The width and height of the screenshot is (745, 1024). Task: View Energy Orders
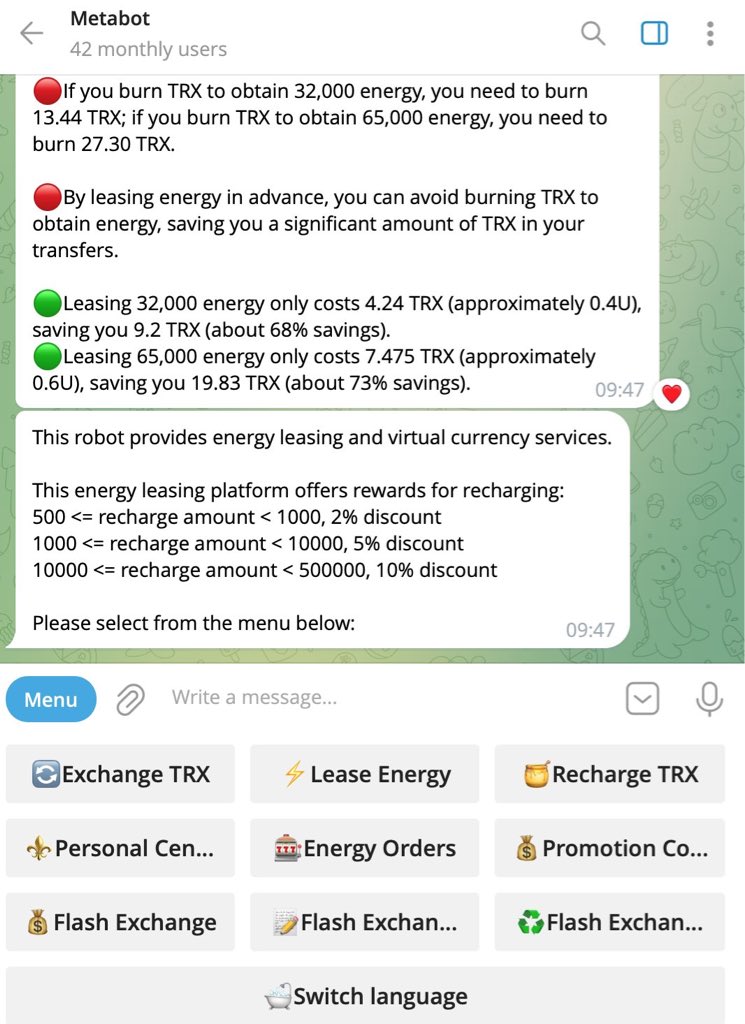coord(365,848)
